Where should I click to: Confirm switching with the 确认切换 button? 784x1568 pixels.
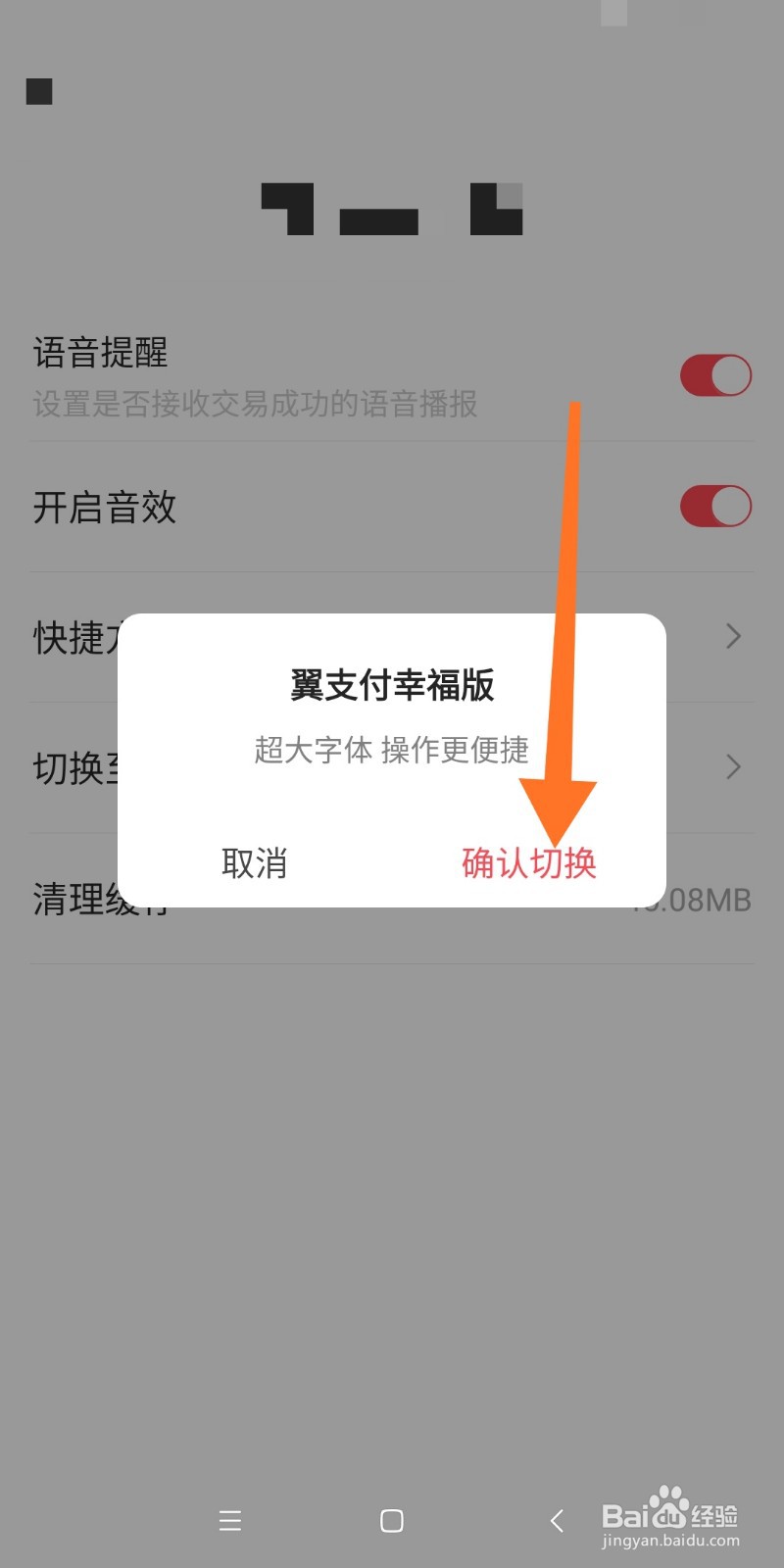coord(530,863)
